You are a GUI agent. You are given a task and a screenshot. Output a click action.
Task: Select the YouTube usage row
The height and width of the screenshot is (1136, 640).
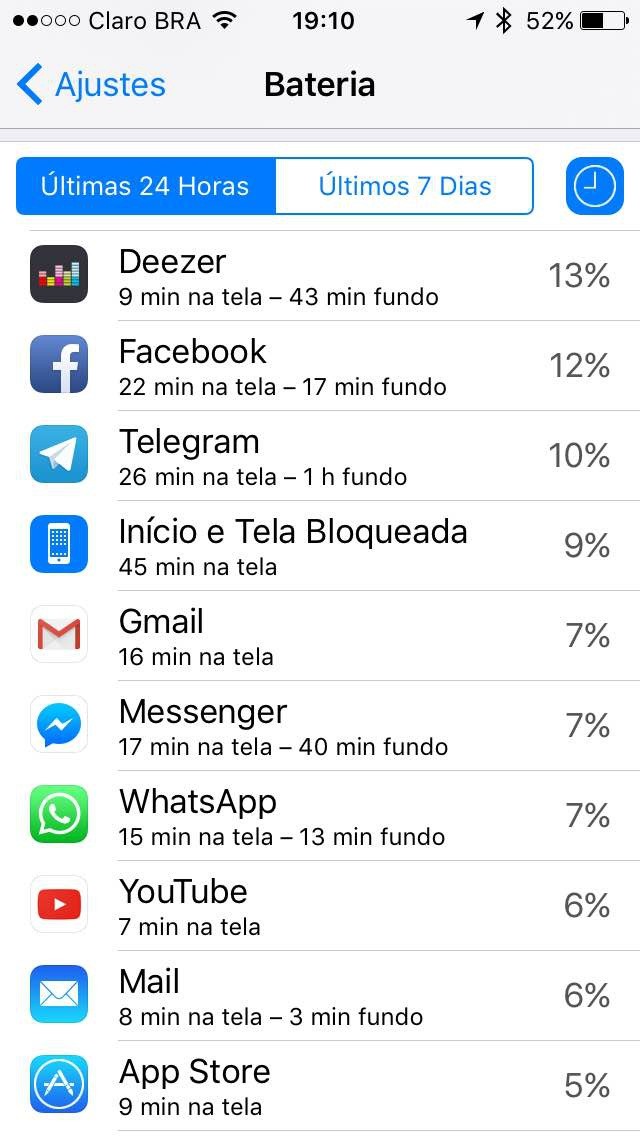point(320,906)
